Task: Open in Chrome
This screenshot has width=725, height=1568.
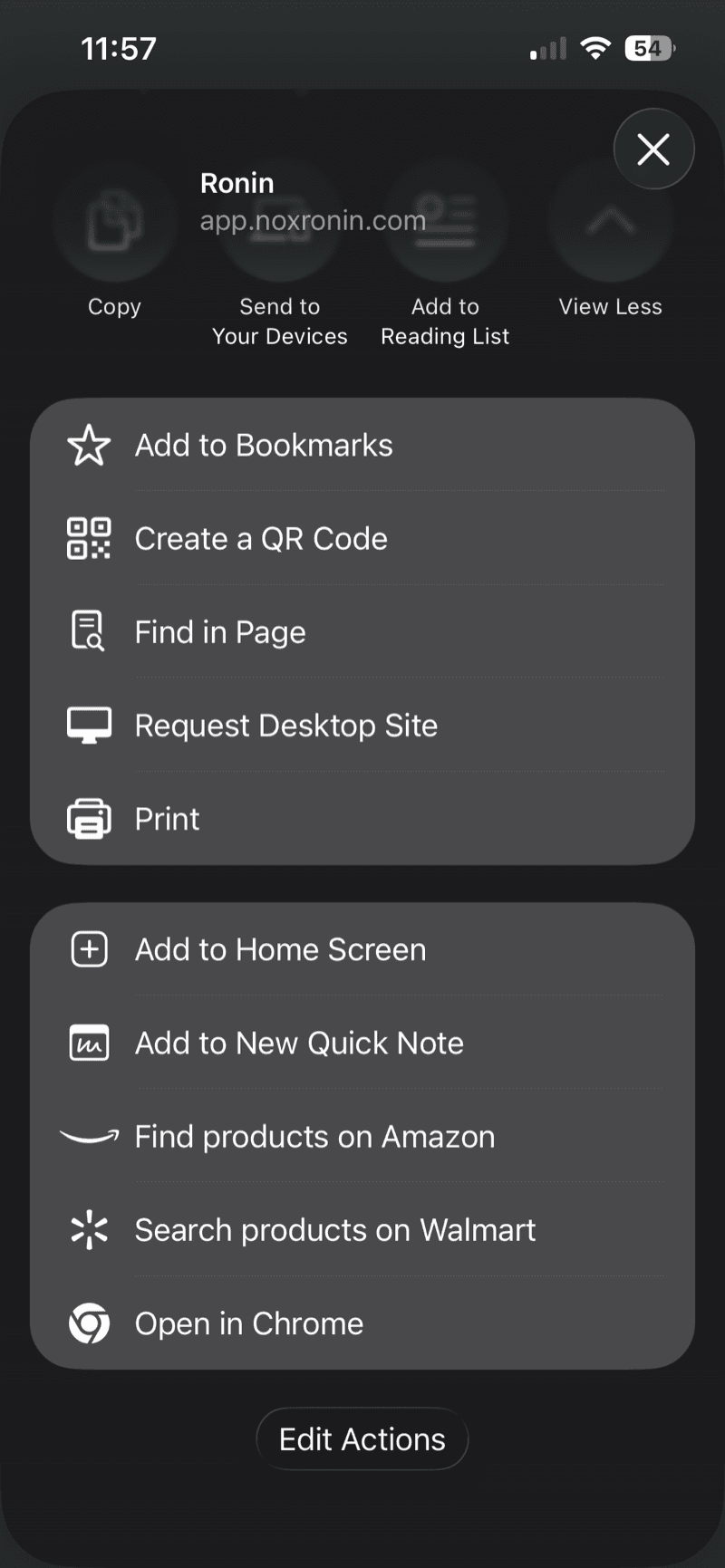Action: (362, 1323)
